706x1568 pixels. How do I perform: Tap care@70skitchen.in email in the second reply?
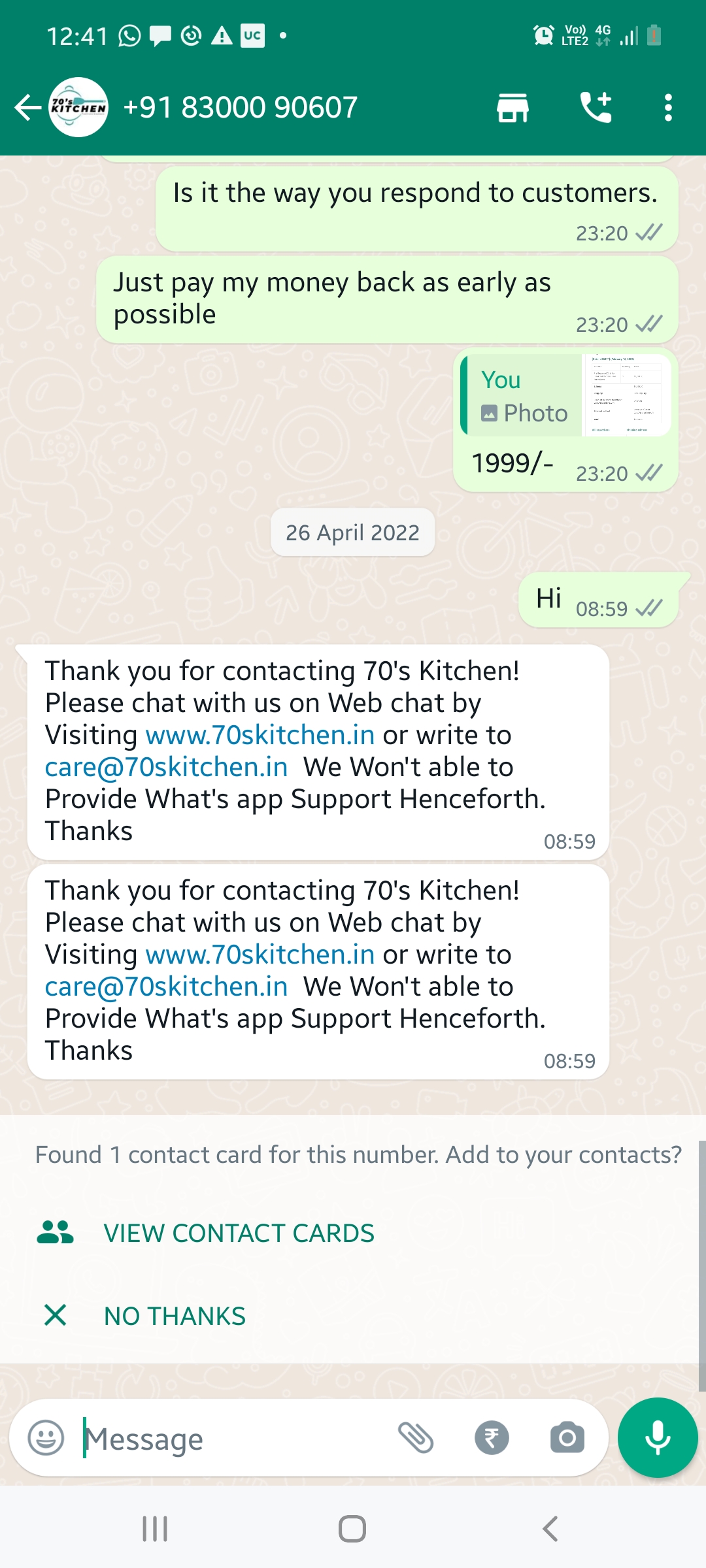pos(167,987)
